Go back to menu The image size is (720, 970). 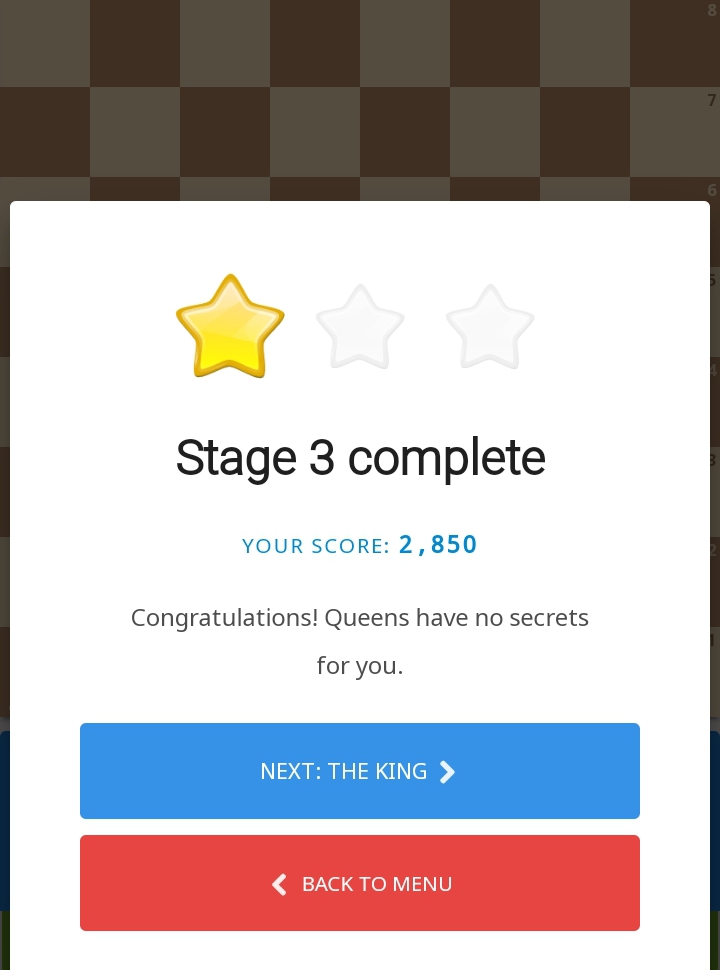pyautogui.click(x=359, y=883)
